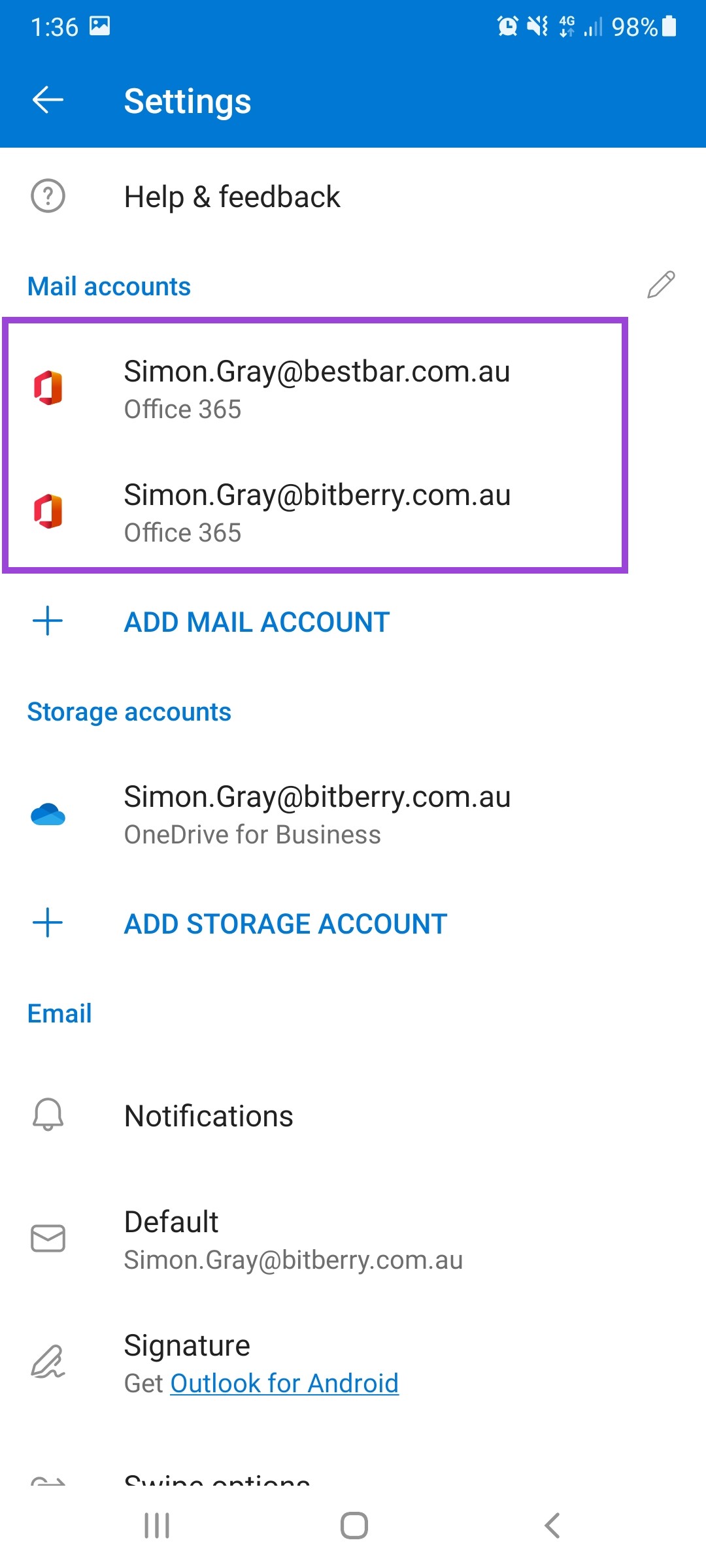The height and width of the screenshot is (1568, 706).
Task: Tap the system home button
Action: (354, 1526)
